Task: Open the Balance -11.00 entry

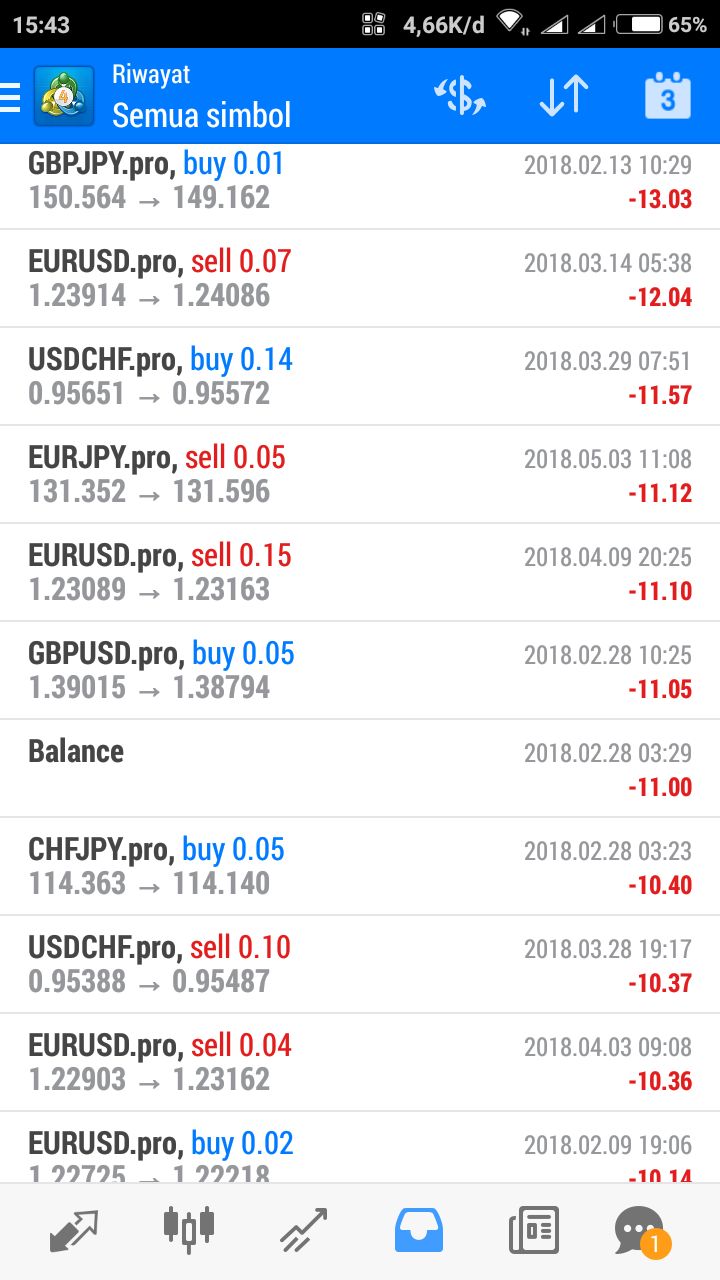Action: 360,769
